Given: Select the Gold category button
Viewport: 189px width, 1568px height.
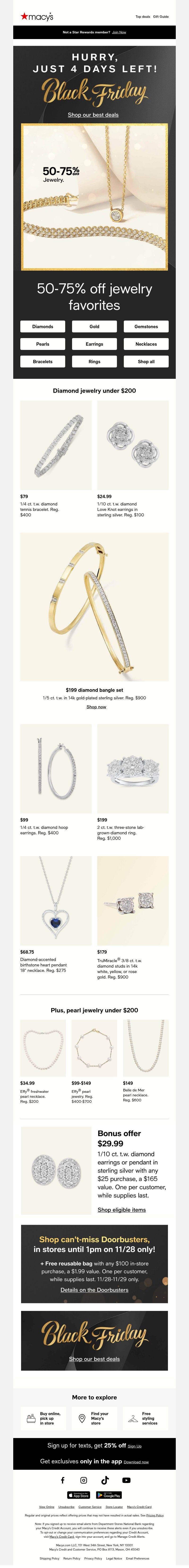Looking at the screenshot, I should (x=94, y=326).
